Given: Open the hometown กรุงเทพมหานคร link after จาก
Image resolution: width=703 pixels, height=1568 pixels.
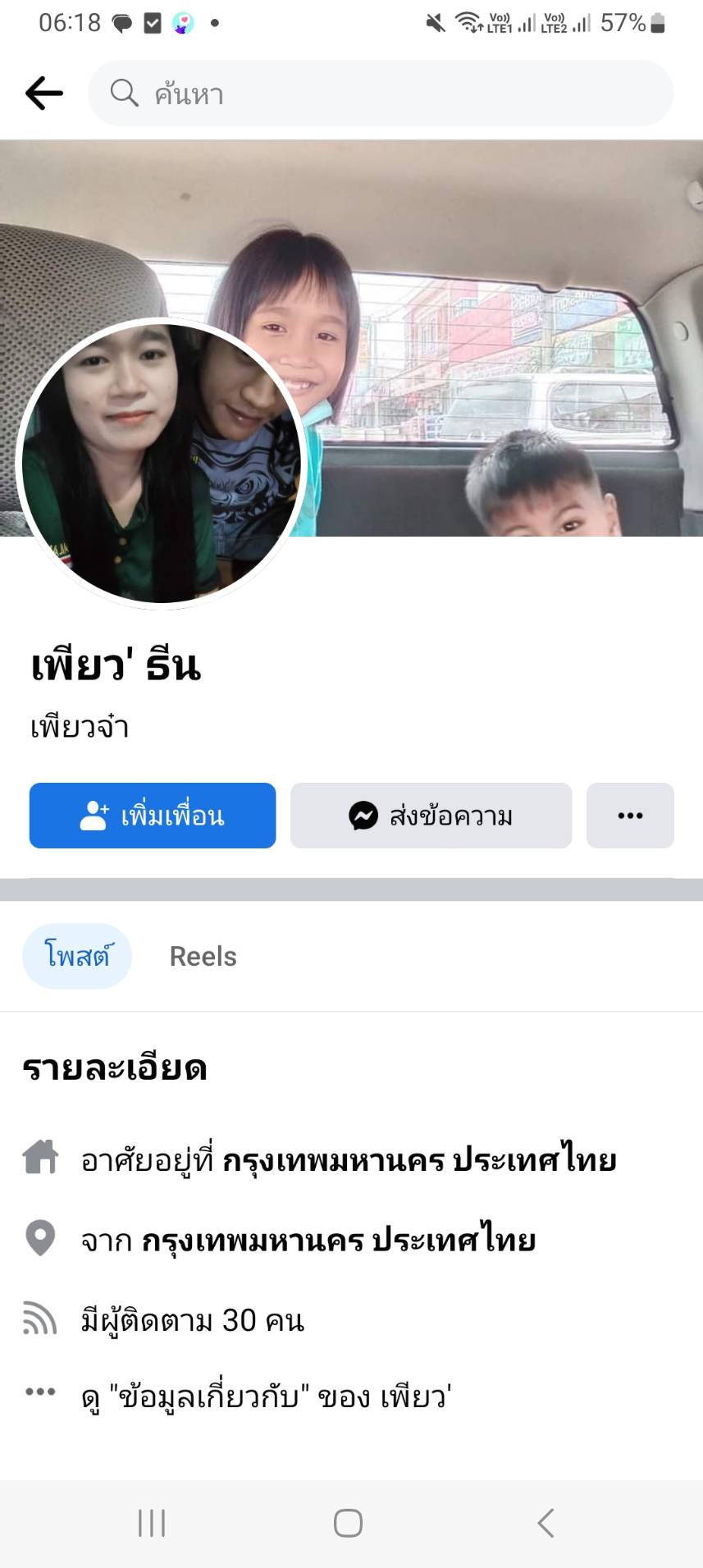Looking at the screenshot, I should click(x=339, y=1240).
